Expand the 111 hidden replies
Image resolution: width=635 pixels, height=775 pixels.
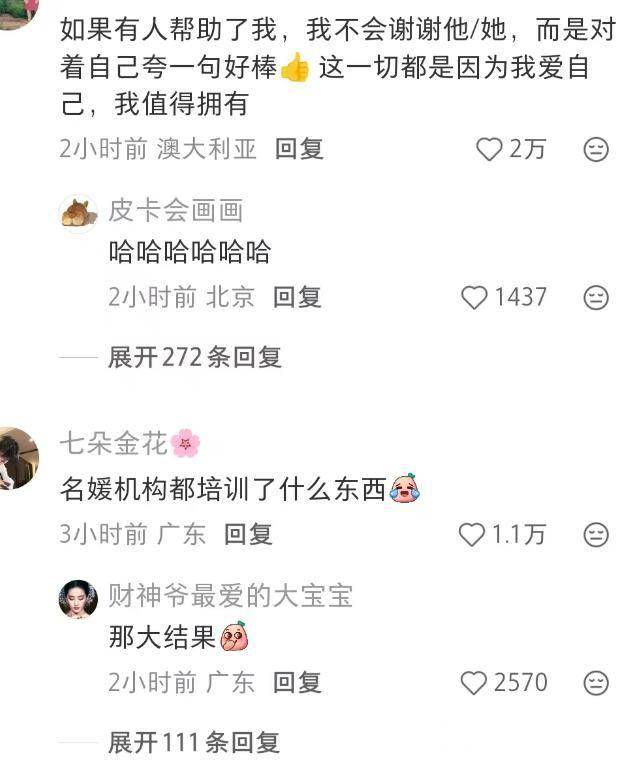tap(194, 743)
